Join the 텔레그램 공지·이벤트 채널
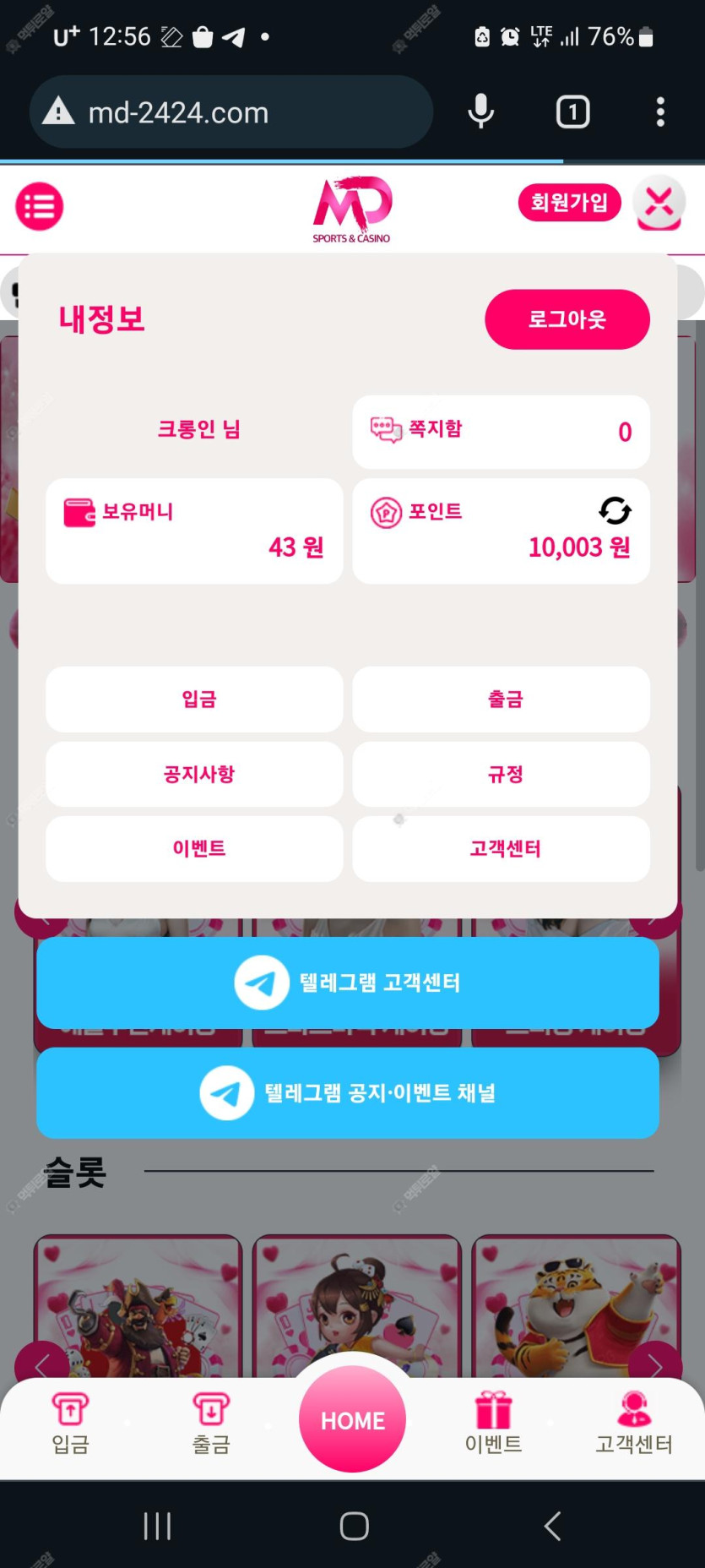The width and height of the screenshot is (705, 1568). 348,1093
